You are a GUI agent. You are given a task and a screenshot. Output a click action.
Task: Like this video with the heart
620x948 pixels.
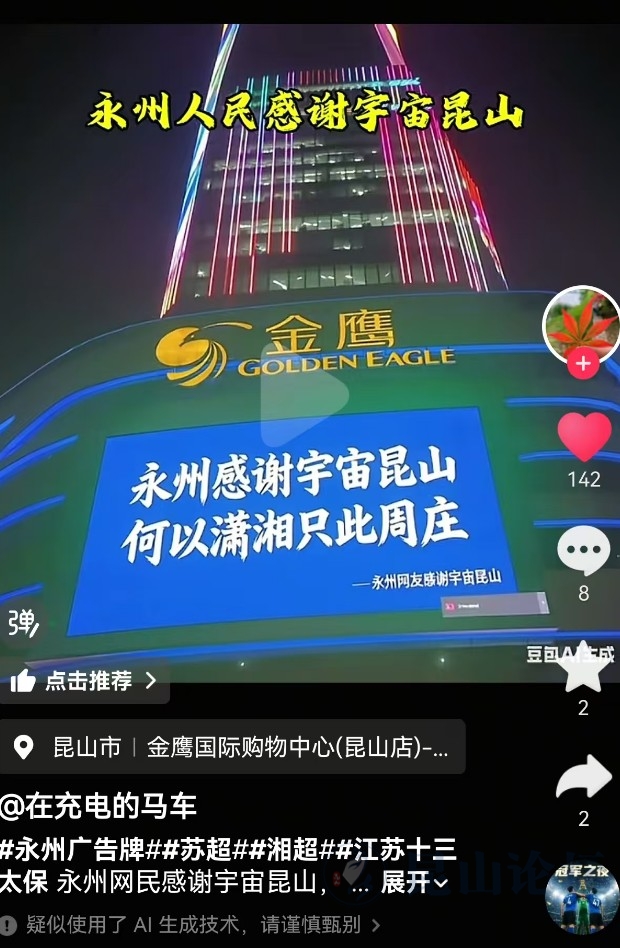coord(584,437)
